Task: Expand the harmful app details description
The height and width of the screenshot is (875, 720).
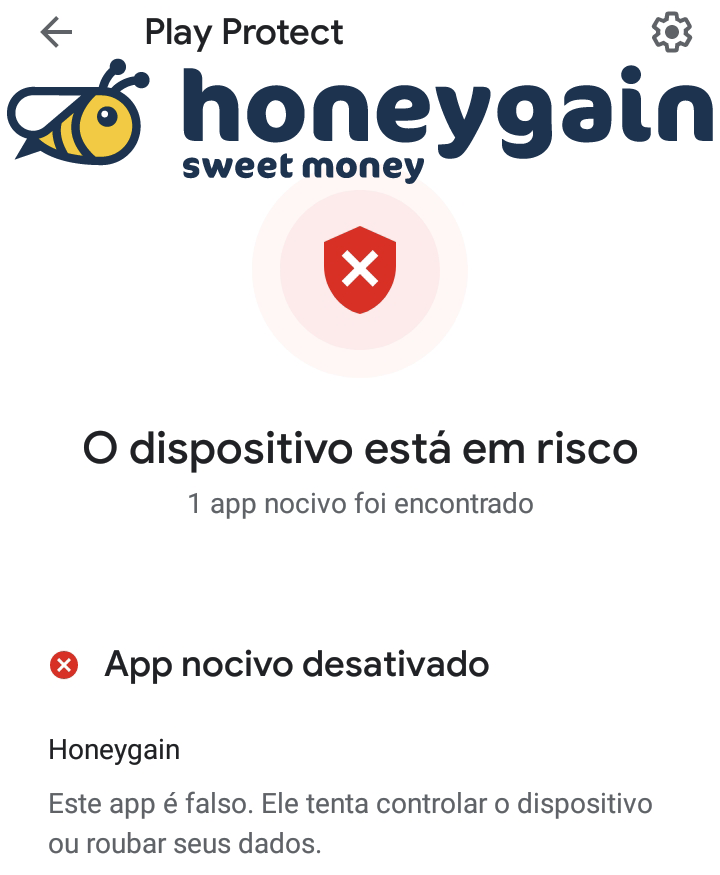Action: pos(350,822)
